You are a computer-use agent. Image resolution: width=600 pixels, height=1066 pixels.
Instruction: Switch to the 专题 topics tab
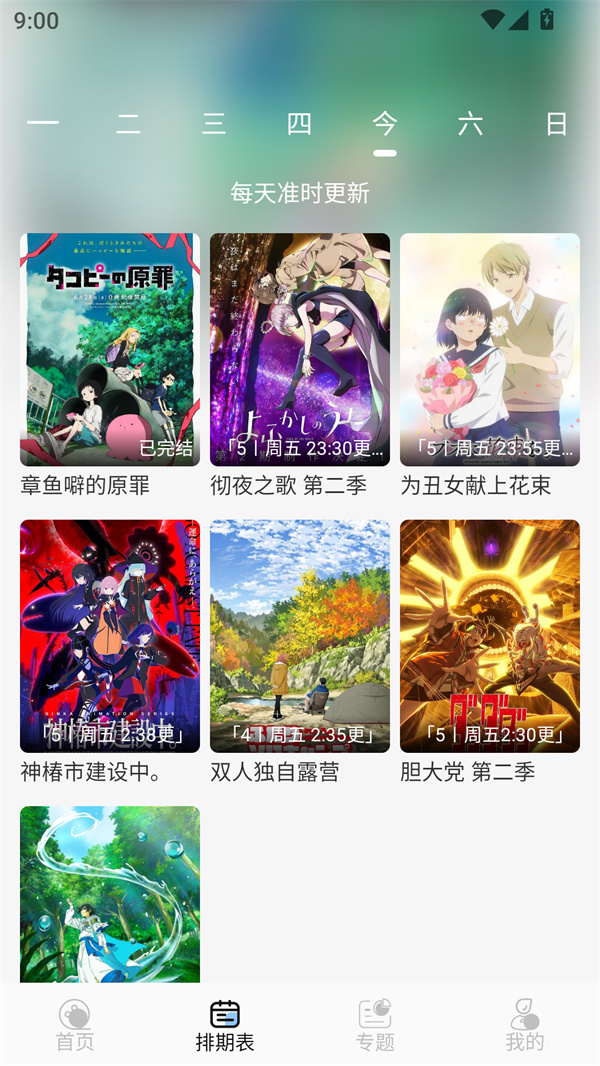click(375, 1025)
